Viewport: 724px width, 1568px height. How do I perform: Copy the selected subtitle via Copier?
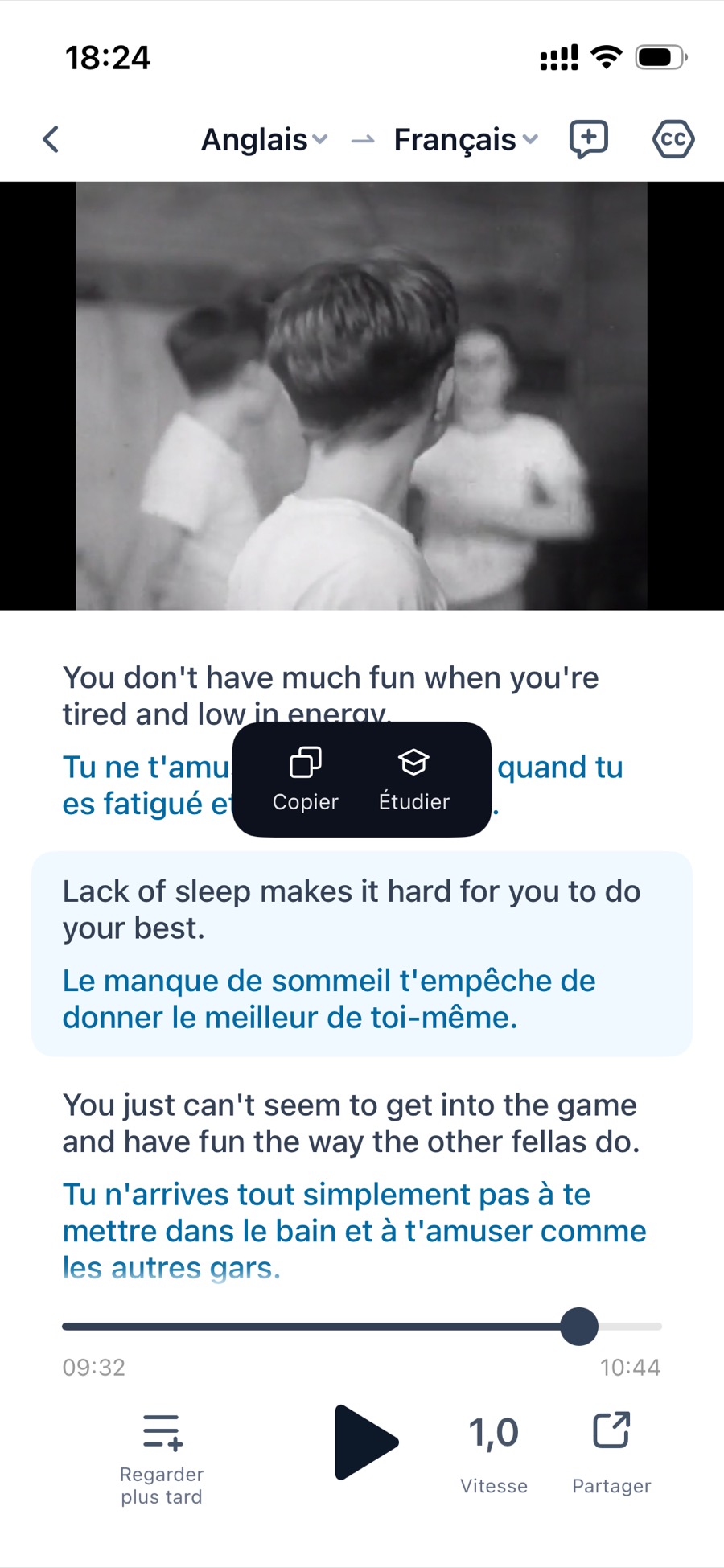[305, 779]
